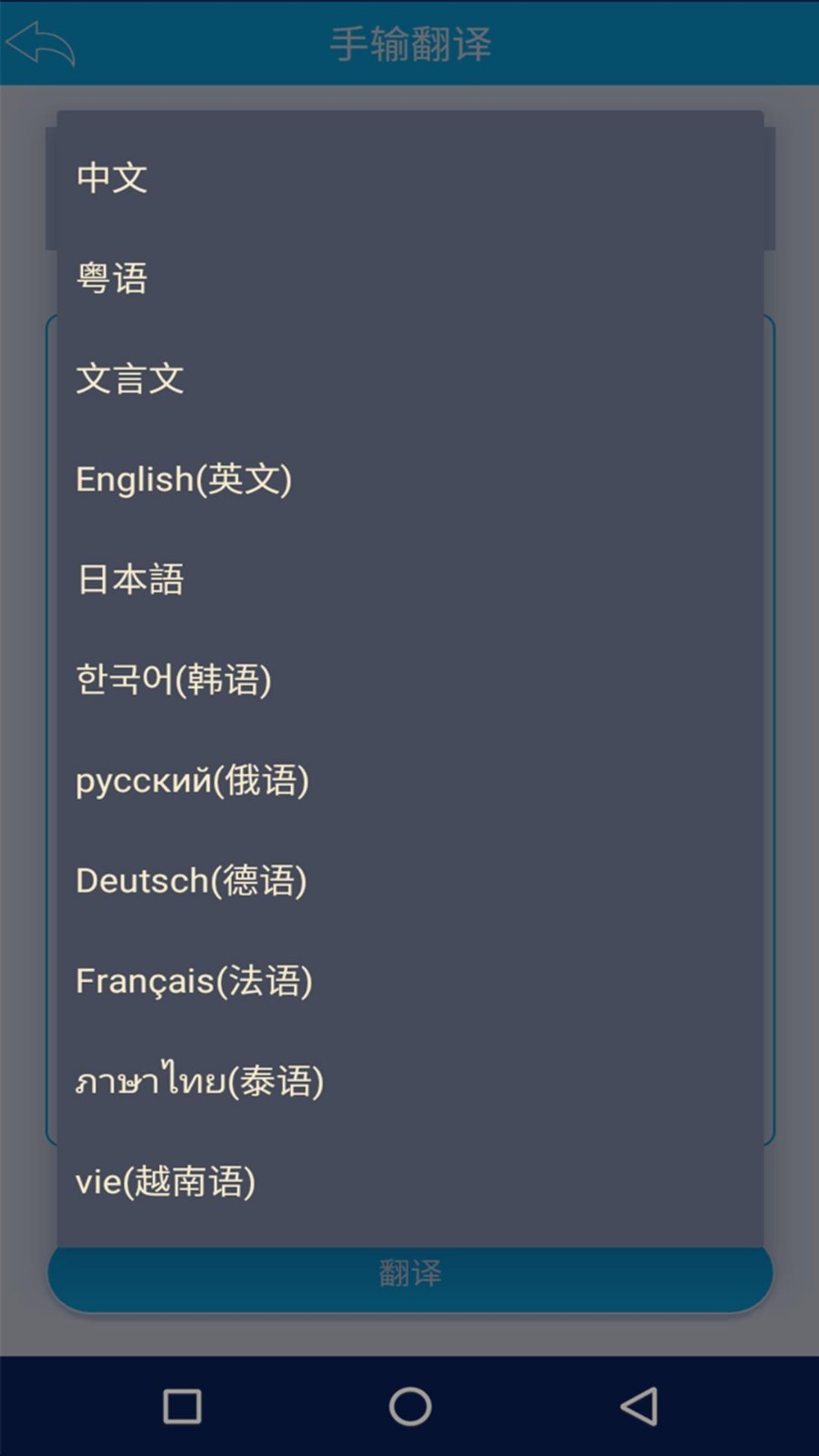Choose vie(越南语) from the list

pyautogui.click(x=166, y=1181)
